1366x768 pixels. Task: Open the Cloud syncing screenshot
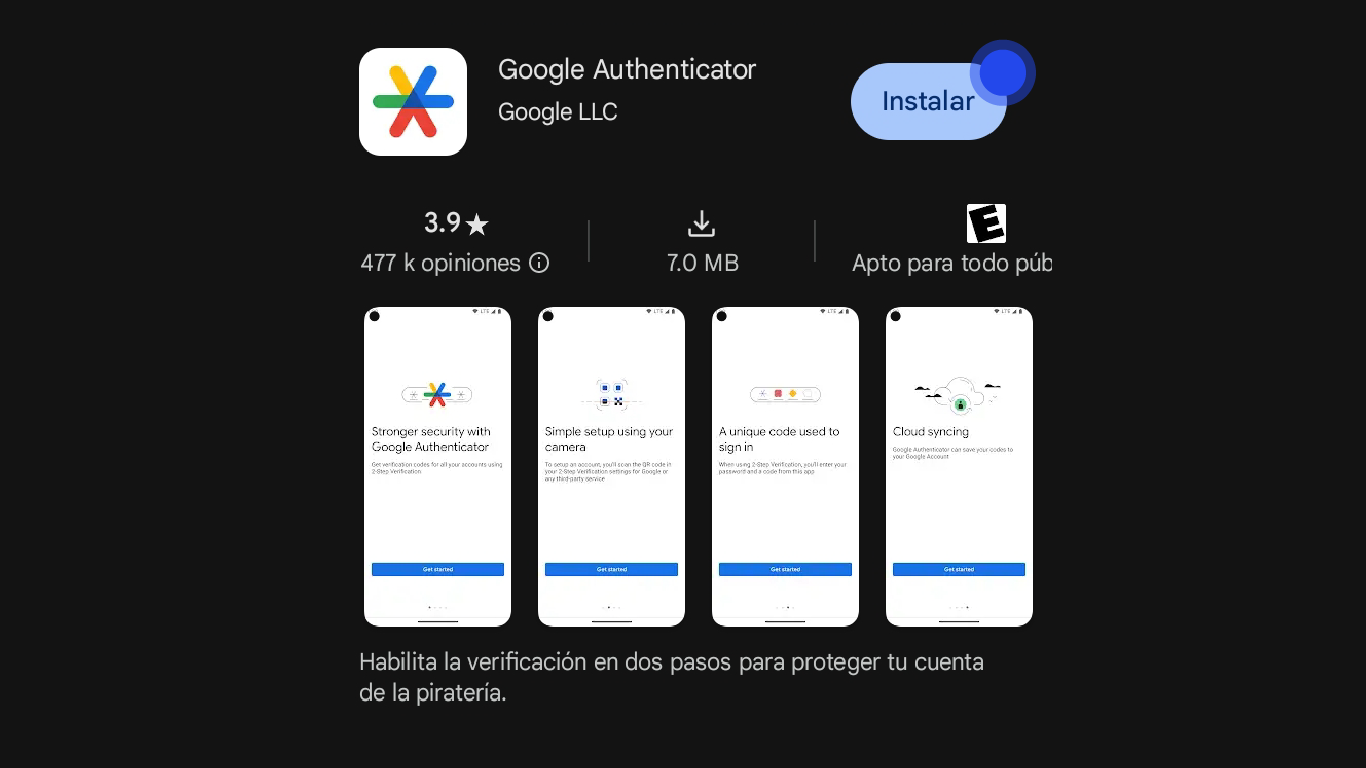click(x=959, y=466)
